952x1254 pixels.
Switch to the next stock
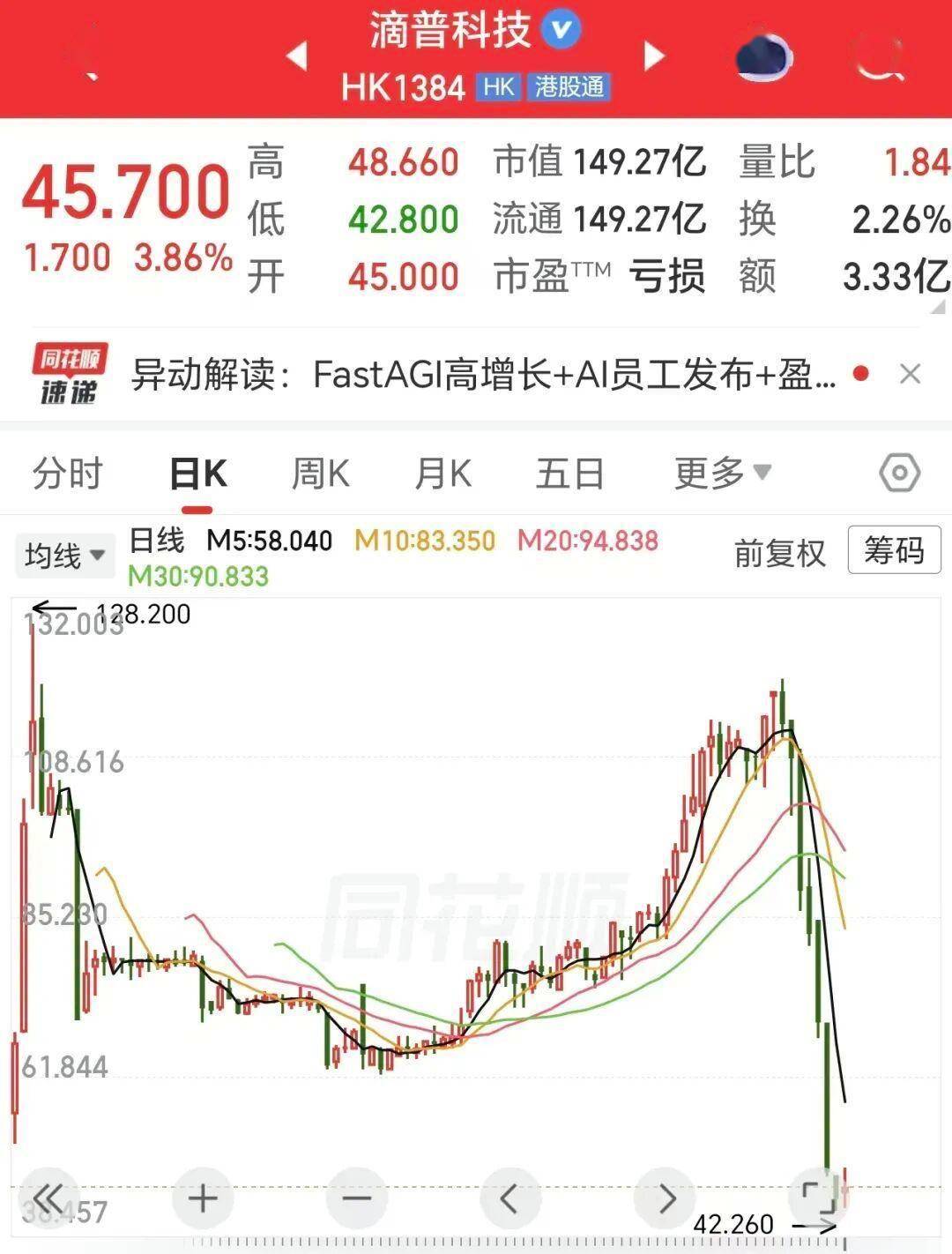(x=654, y=56)
